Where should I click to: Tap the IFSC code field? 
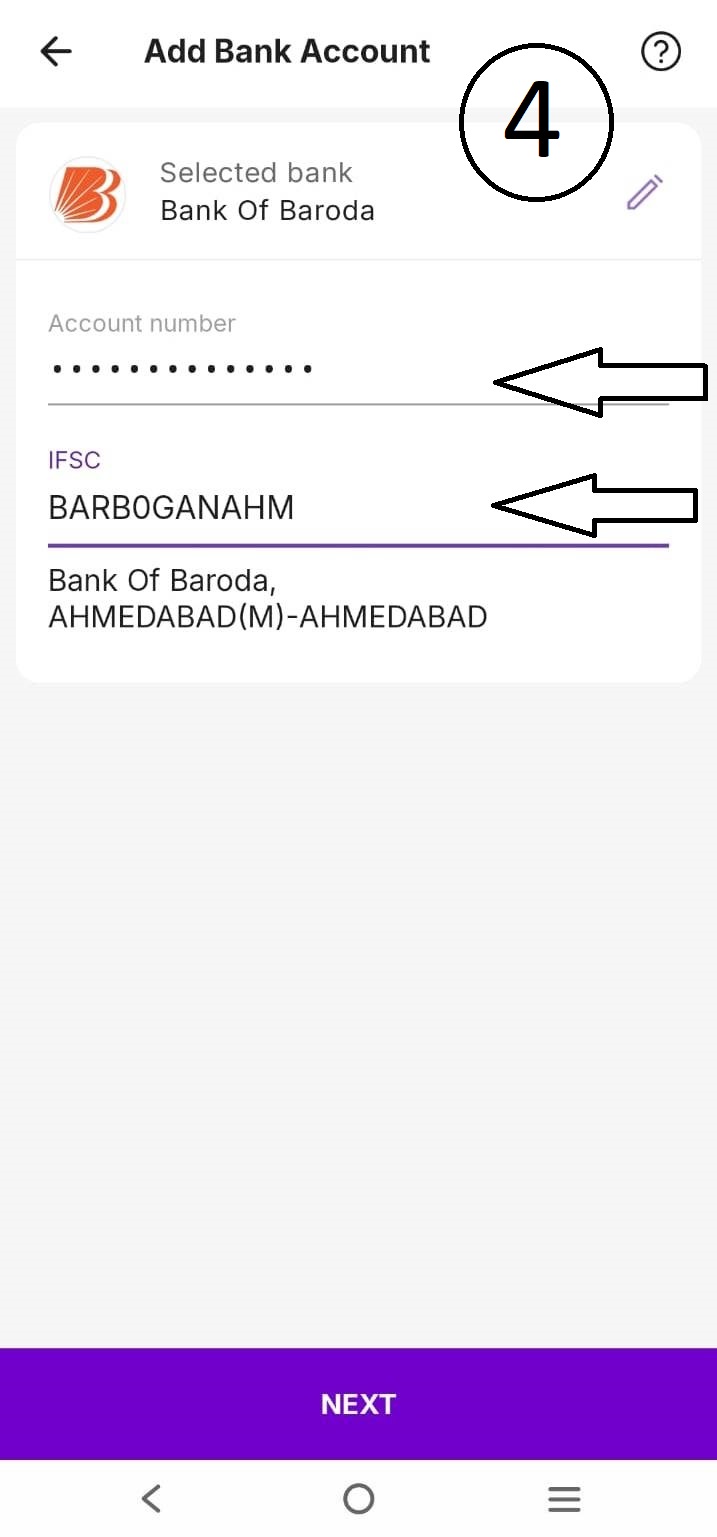pos(260,508)
